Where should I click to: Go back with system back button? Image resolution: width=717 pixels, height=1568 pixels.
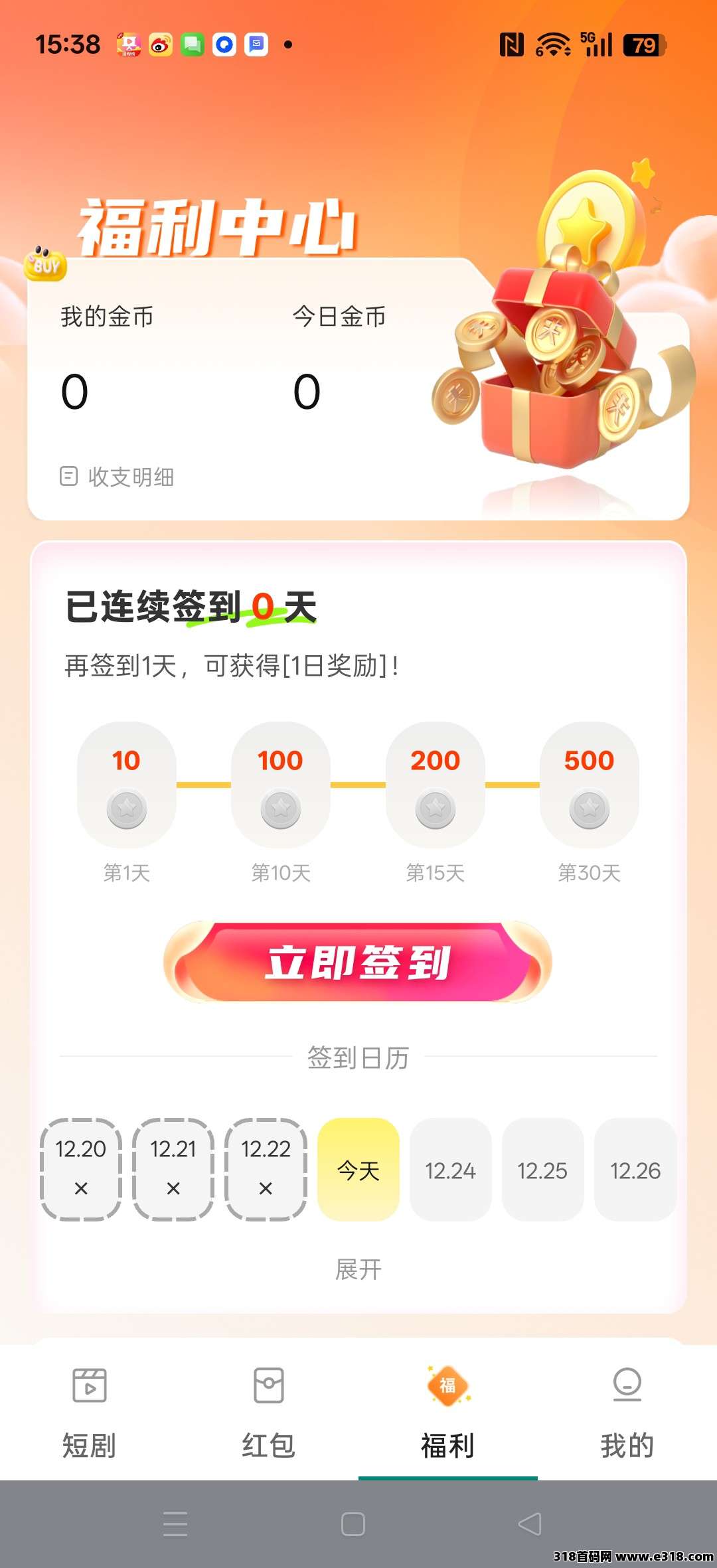point(530,1524)
